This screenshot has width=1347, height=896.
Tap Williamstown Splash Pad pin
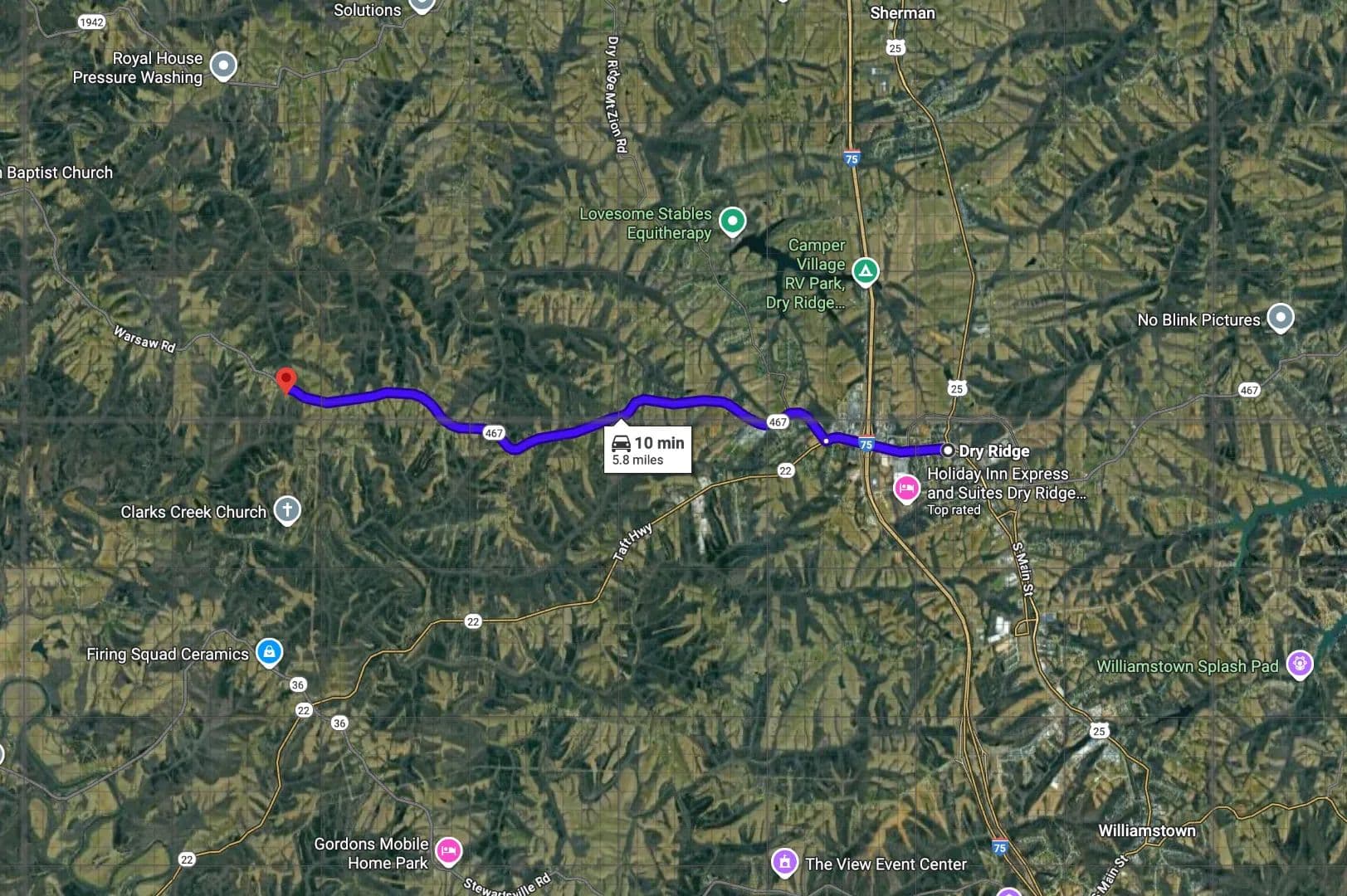point(1298,664)
